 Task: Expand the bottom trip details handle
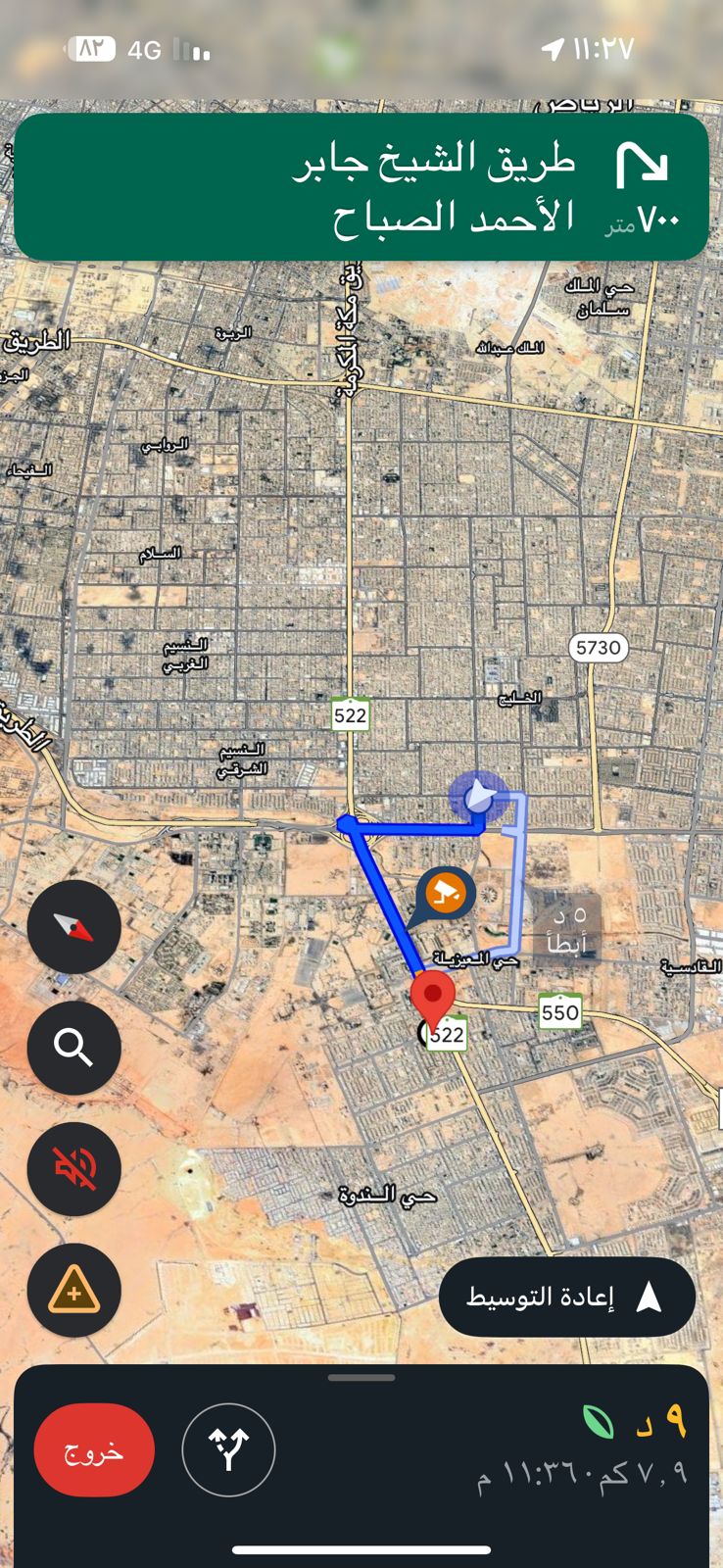tap(361, 1377)
